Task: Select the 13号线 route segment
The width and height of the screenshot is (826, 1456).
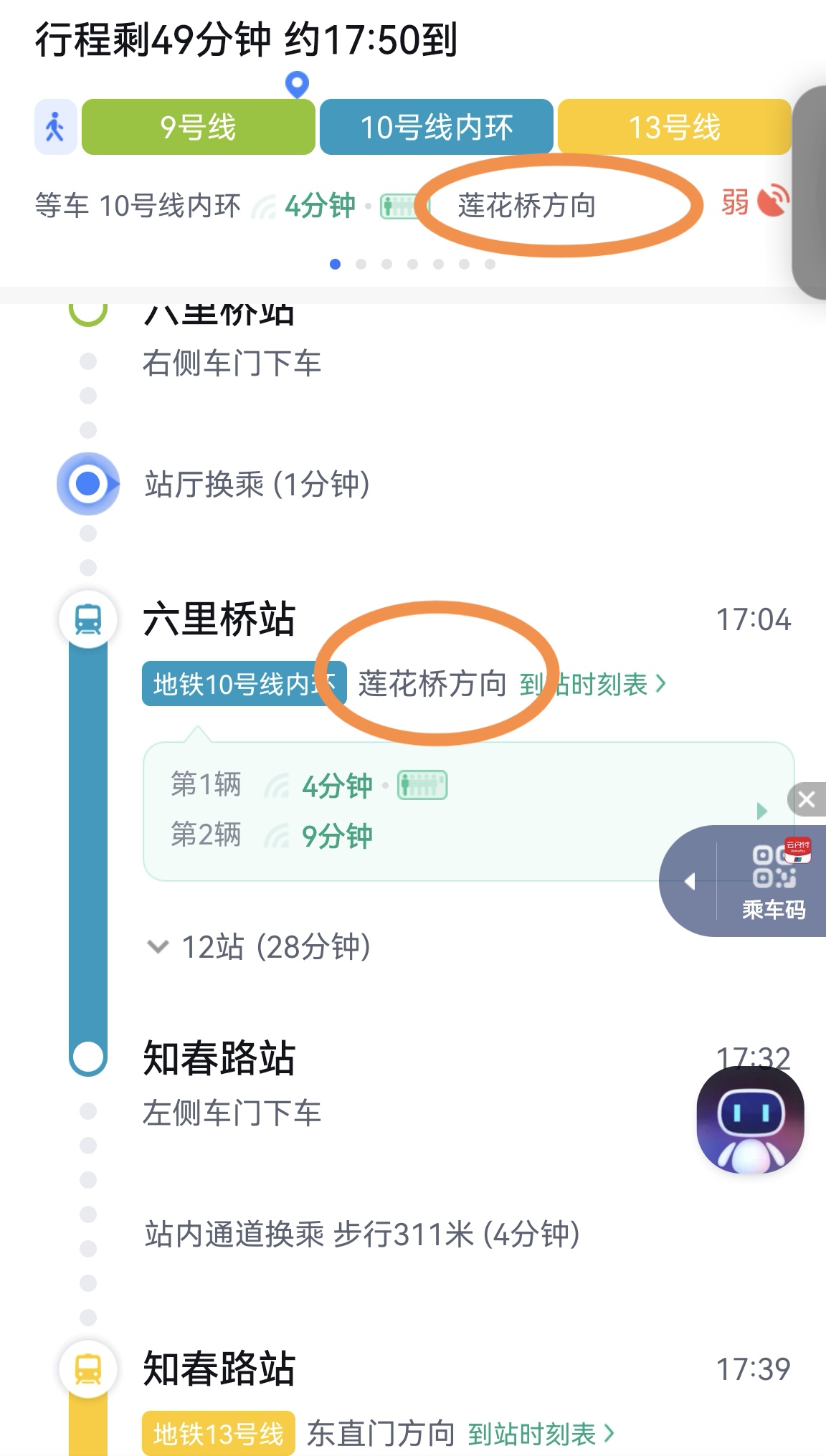Action: coord(674,127)
